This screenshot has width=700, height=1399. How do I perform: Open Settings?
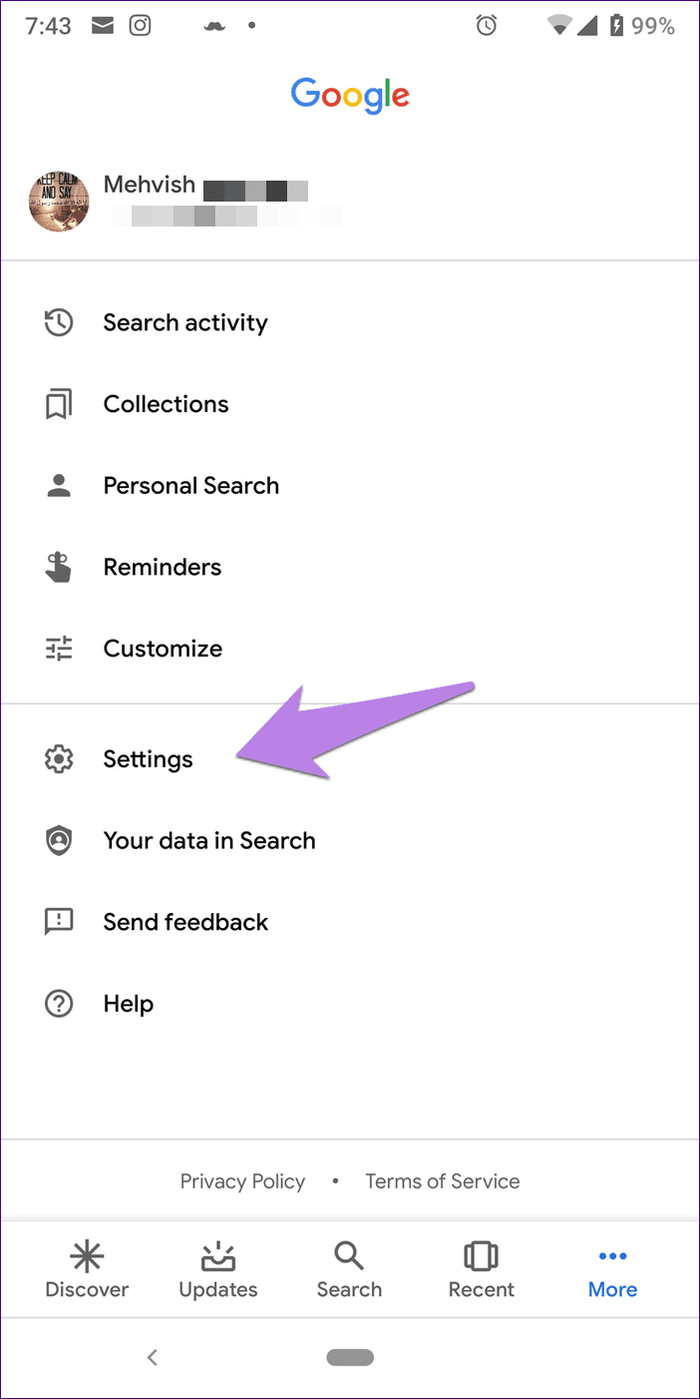(x=350, y=760)
